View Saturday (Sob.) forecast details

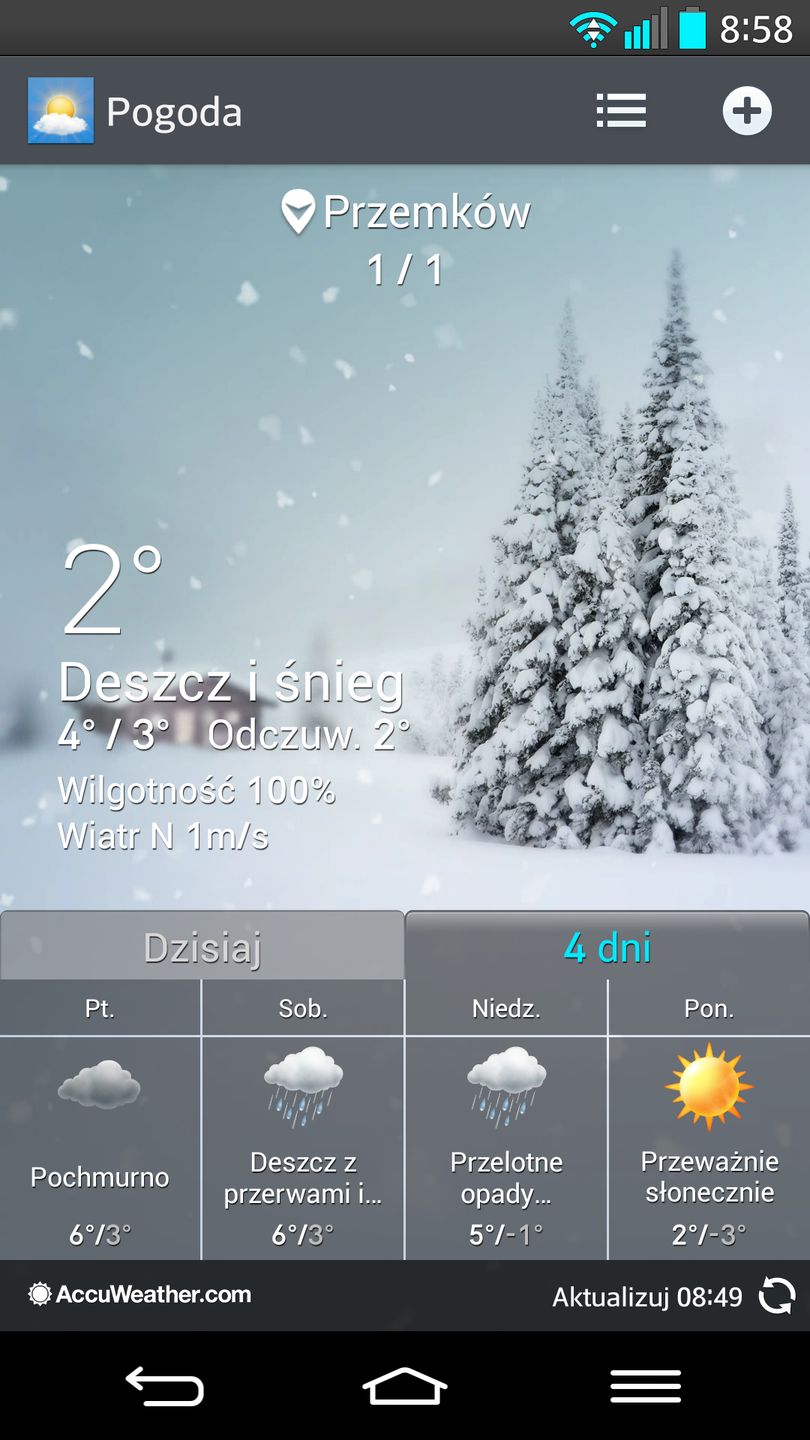(x=303, y=1120)
